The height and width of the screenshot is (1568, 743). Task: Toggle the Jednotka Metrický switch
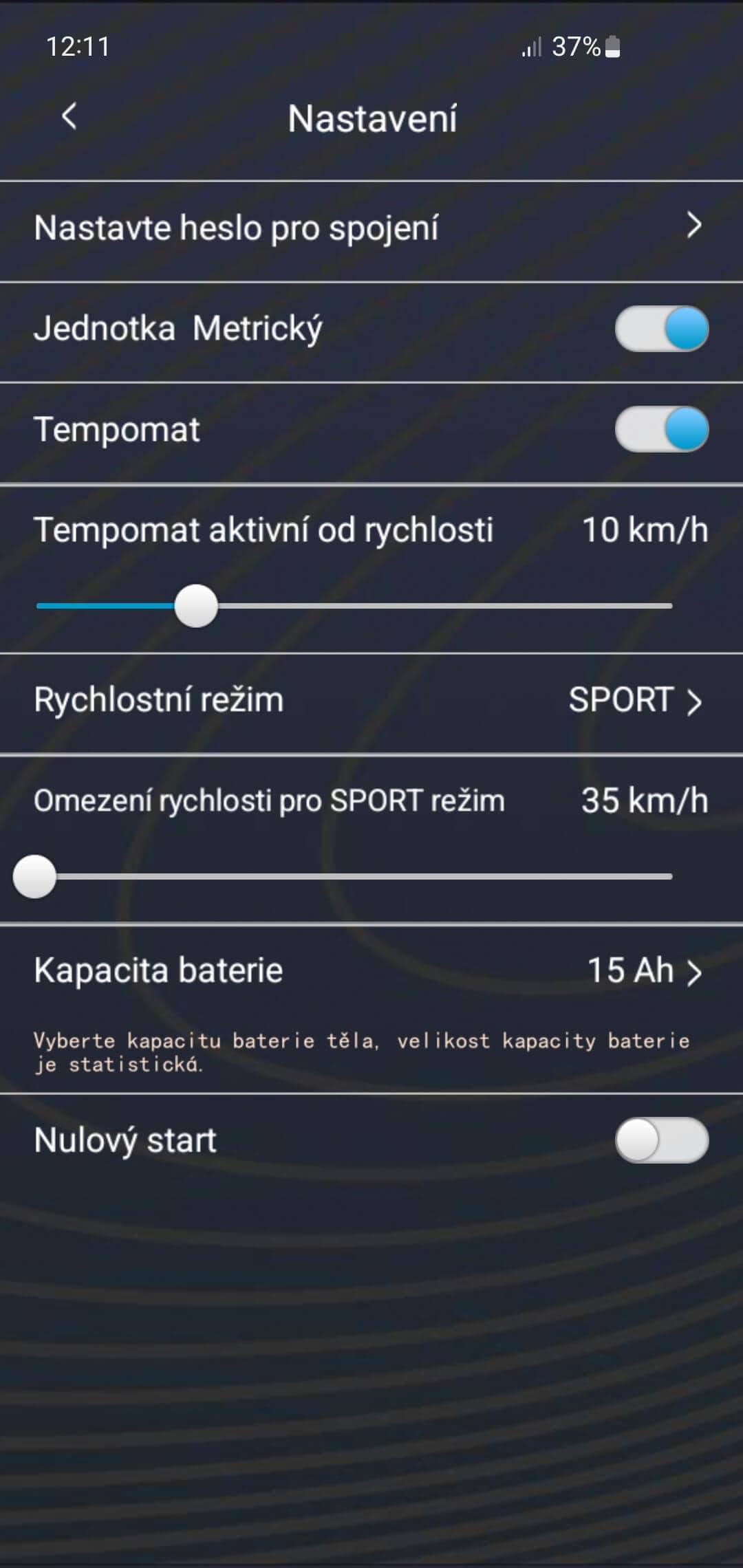point(662,329)
